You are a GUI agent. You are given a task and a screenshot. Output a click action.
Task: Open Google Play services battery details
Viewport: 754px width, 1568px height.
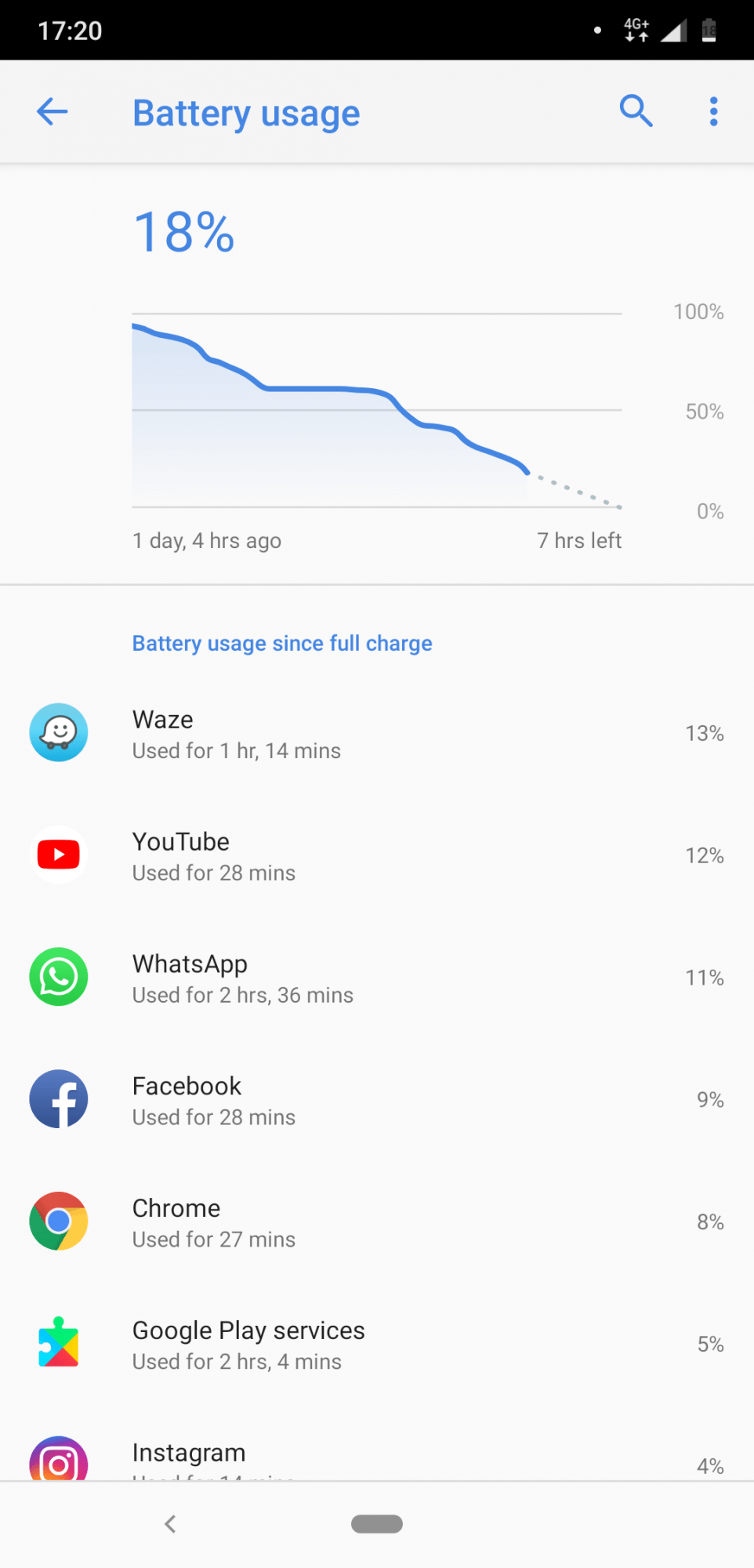coord(376,1345)
